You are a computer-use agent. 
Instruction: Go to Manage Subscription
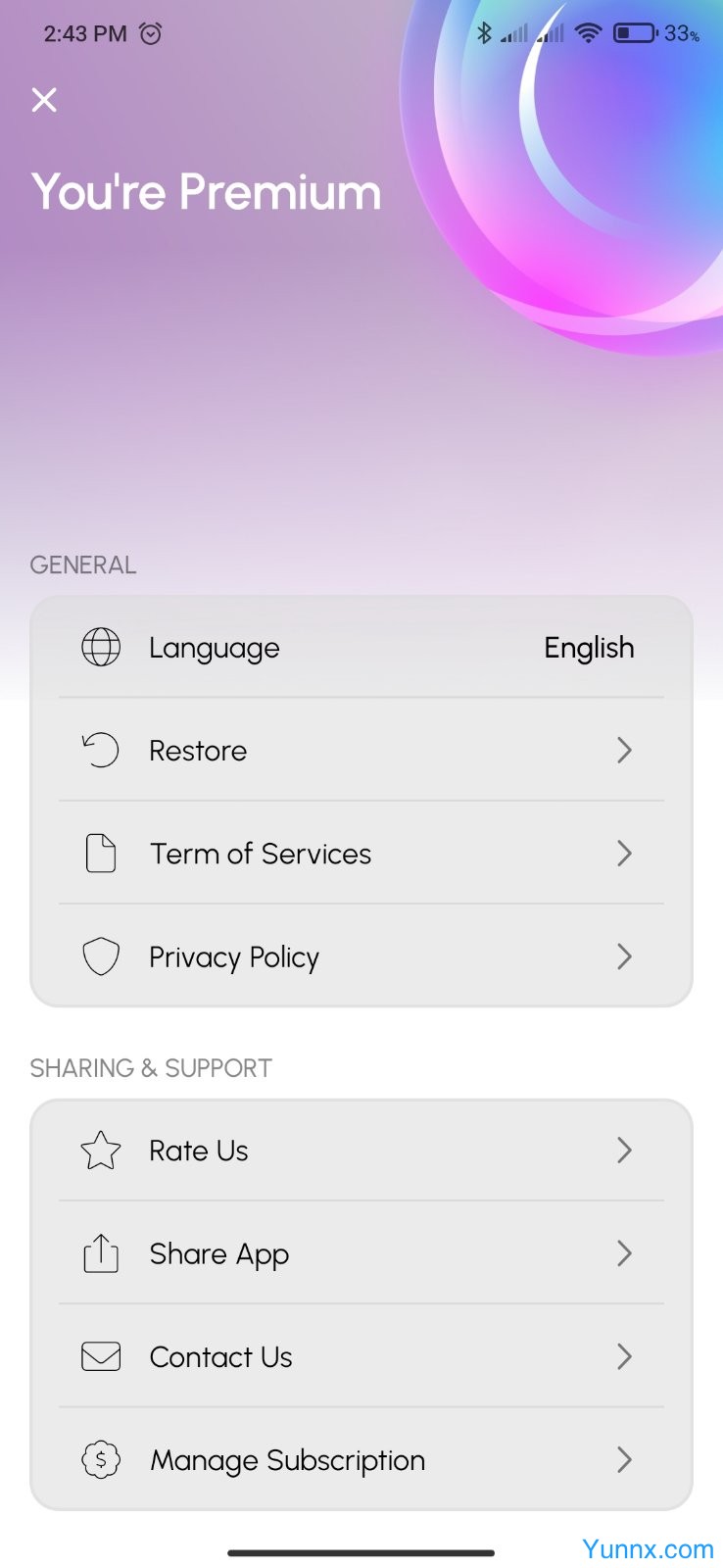361,1460
